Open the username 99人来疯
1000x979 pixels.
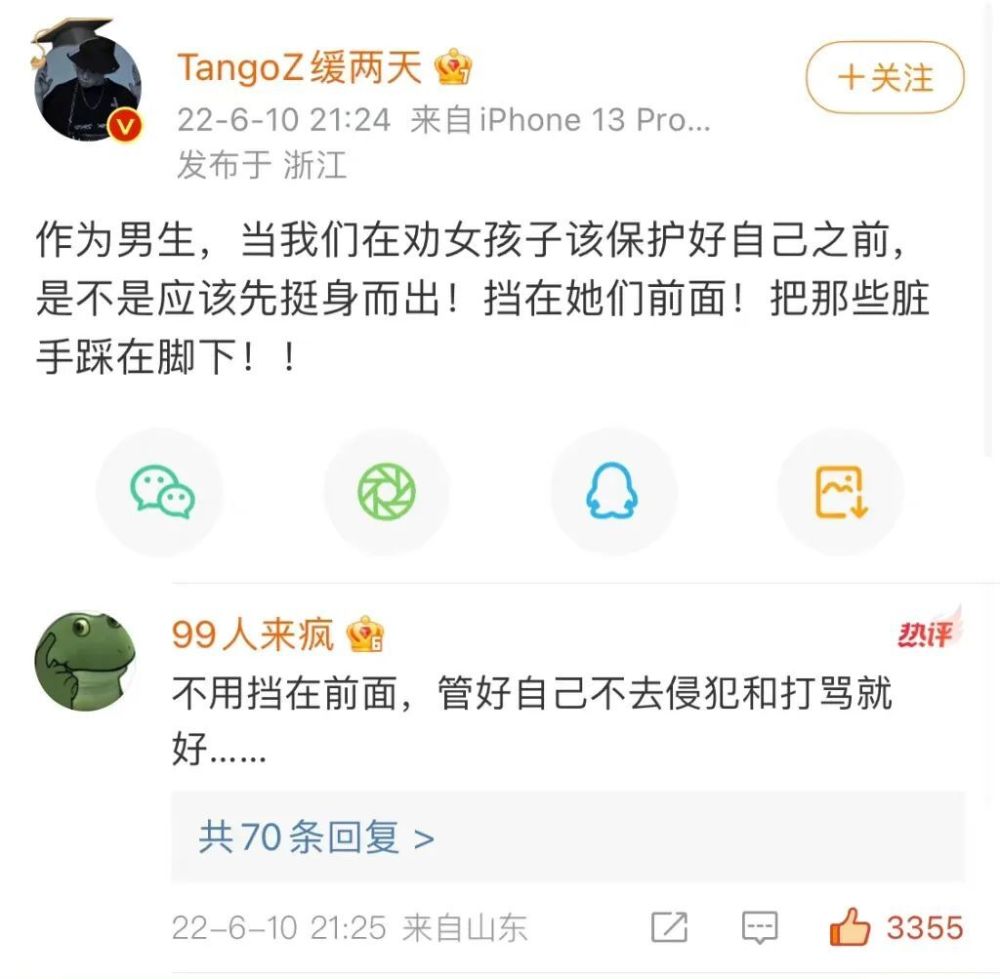point(252,635)
